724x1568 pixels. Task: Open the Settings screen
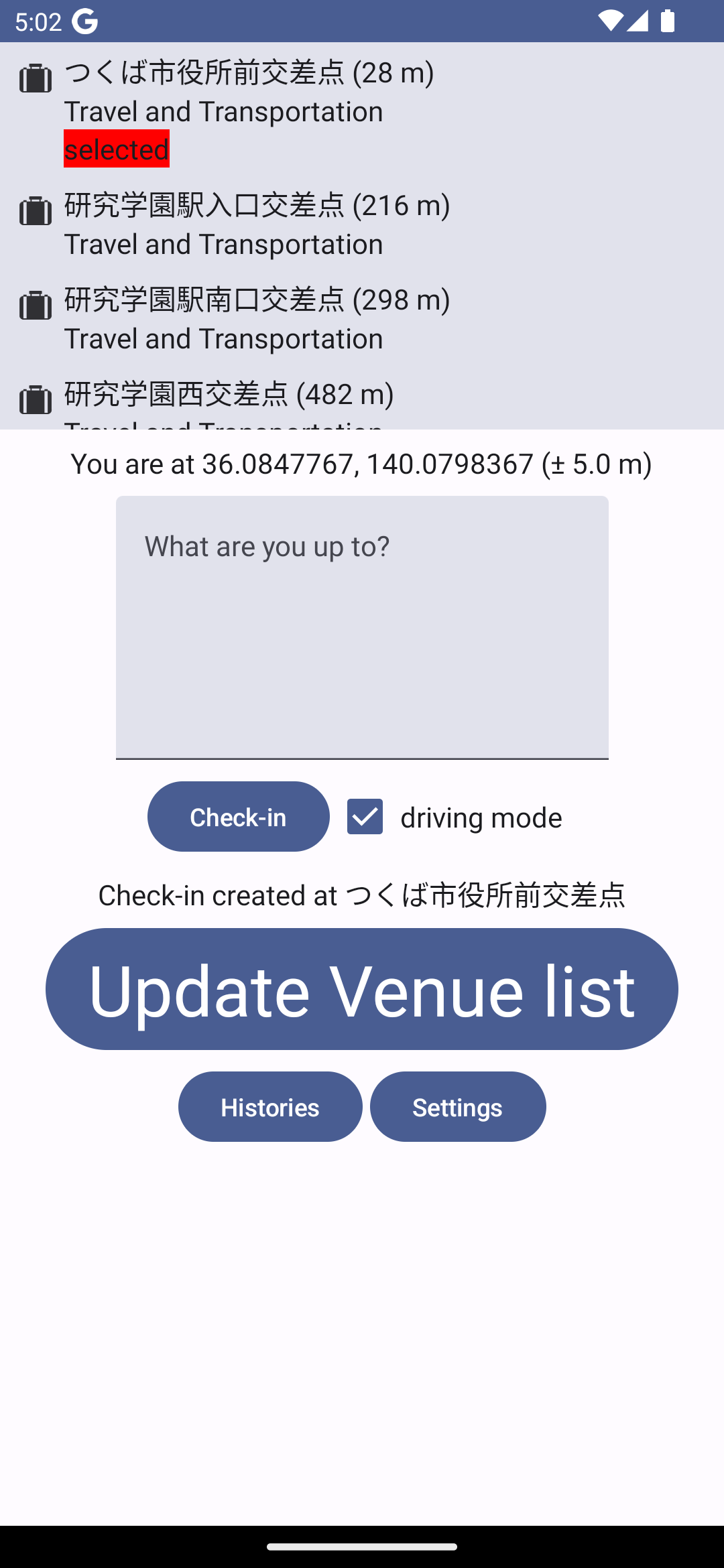point(457,1107)
